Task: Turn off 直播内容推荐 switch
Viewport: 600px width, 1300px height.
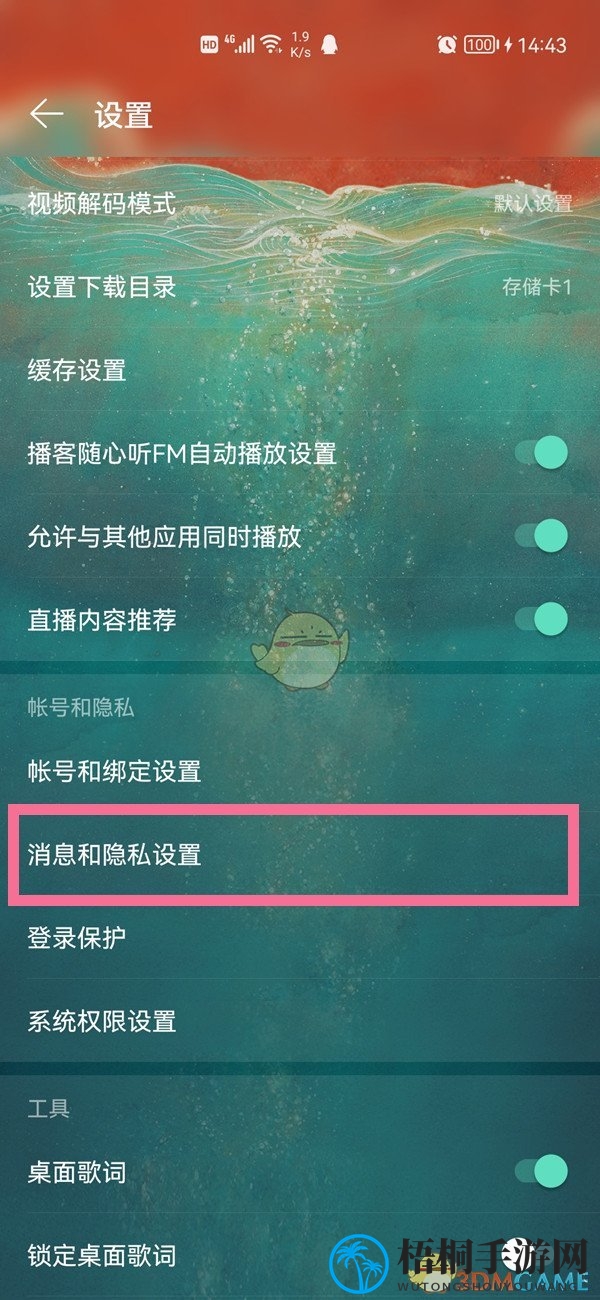Action: 542,619
